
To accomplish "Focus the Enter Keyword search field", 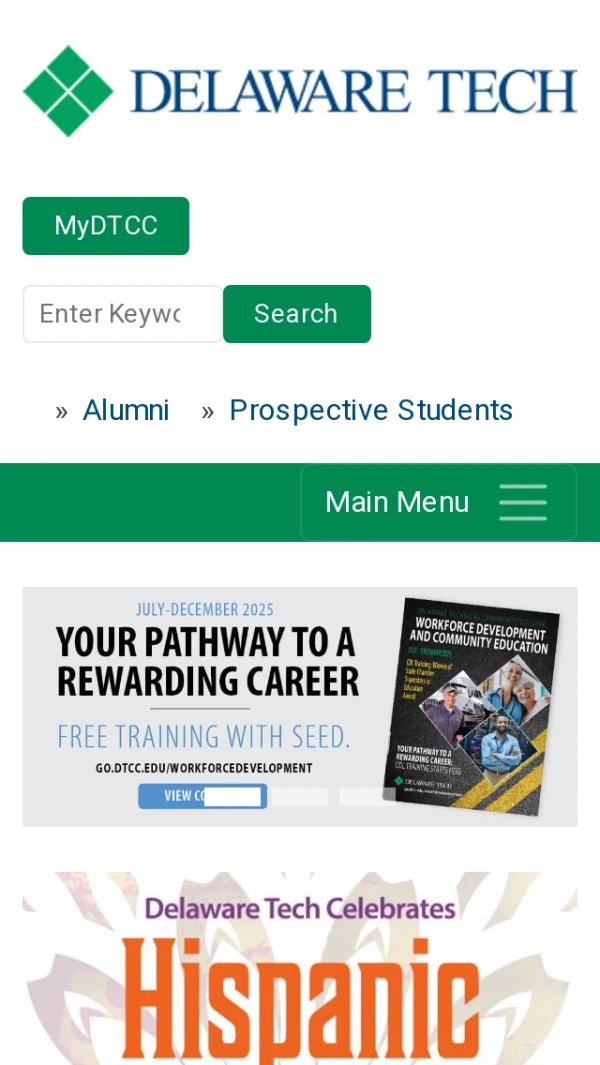I will (122, 314).
